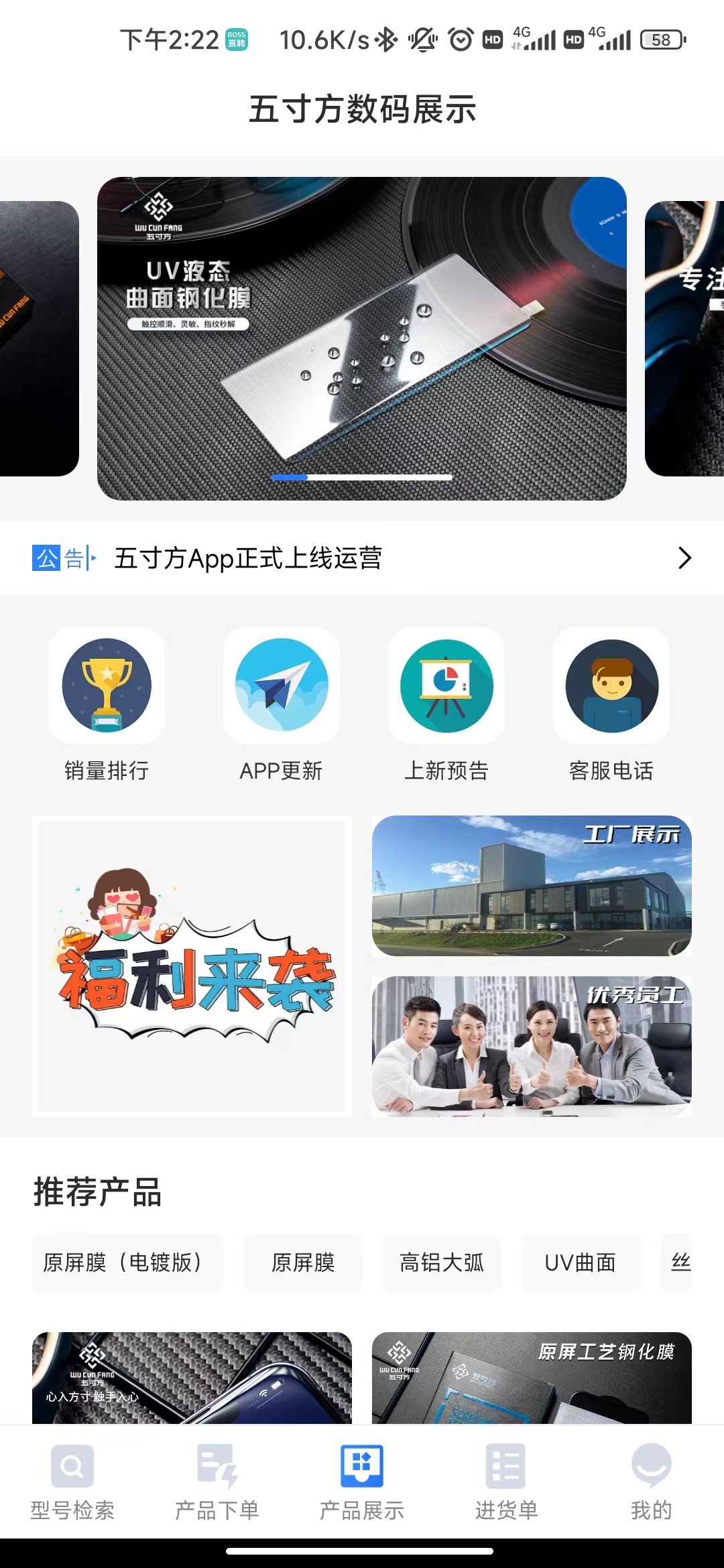
Task: Select the 原屏膜（电镀版）chip
Action: point(127,1262)
